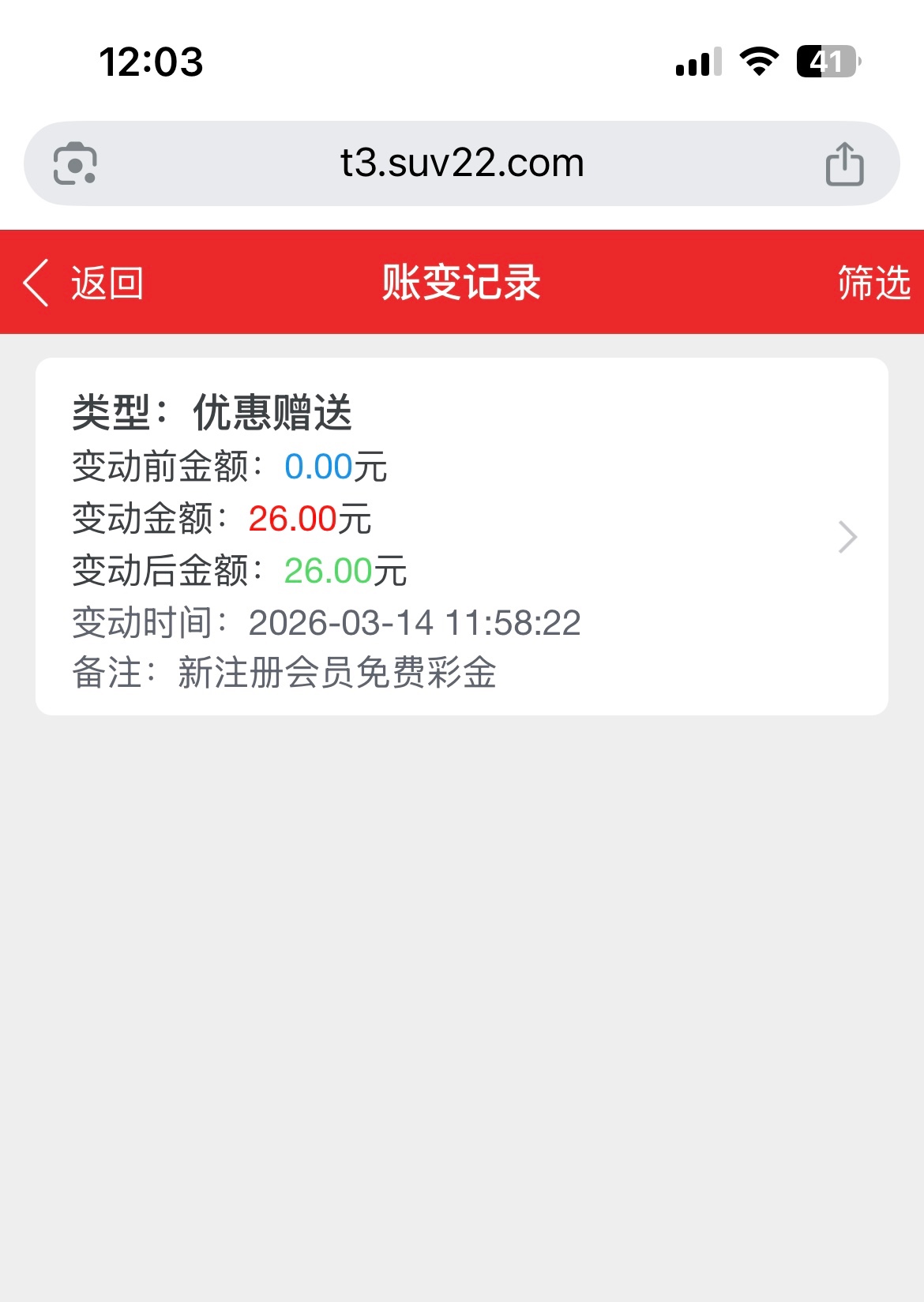Tap the t3.suv22.com address bar

point(462,163)
